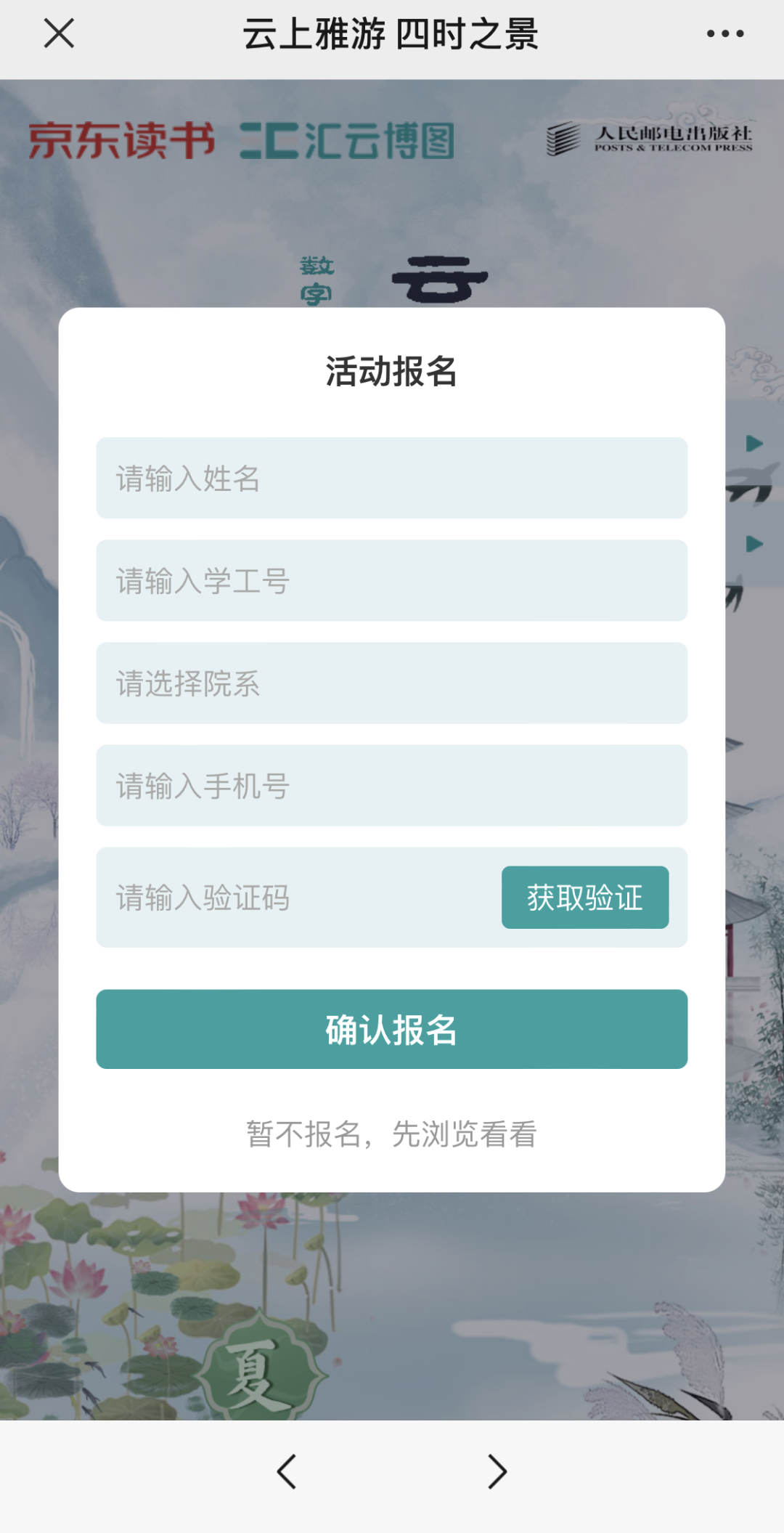Open the 请选择院系 department picker
Screen dimensions: 784x1533
tap(392, 683)
